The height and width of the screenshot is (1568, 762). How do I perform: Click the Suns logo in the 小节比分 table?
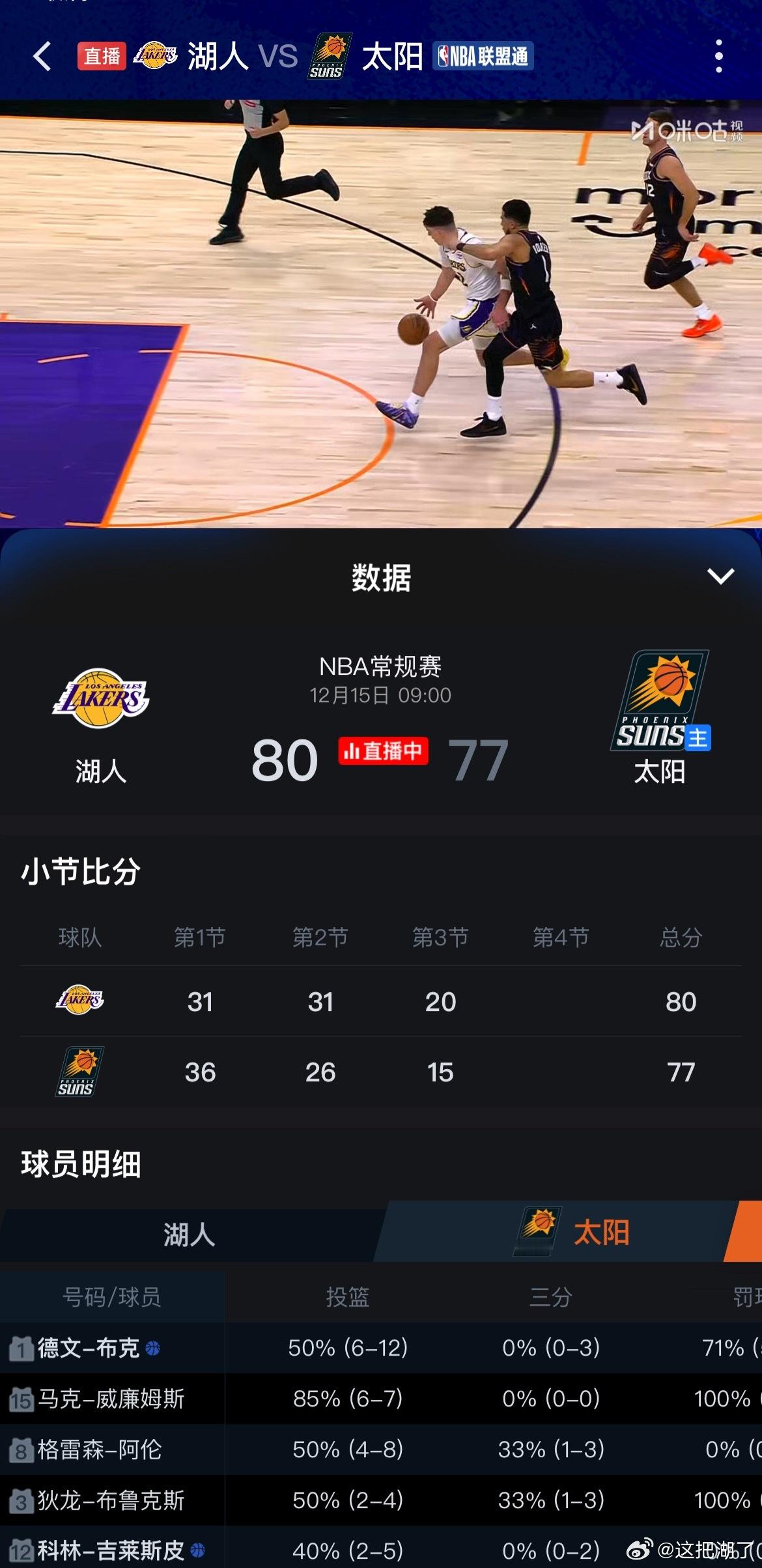(78, 1071)
